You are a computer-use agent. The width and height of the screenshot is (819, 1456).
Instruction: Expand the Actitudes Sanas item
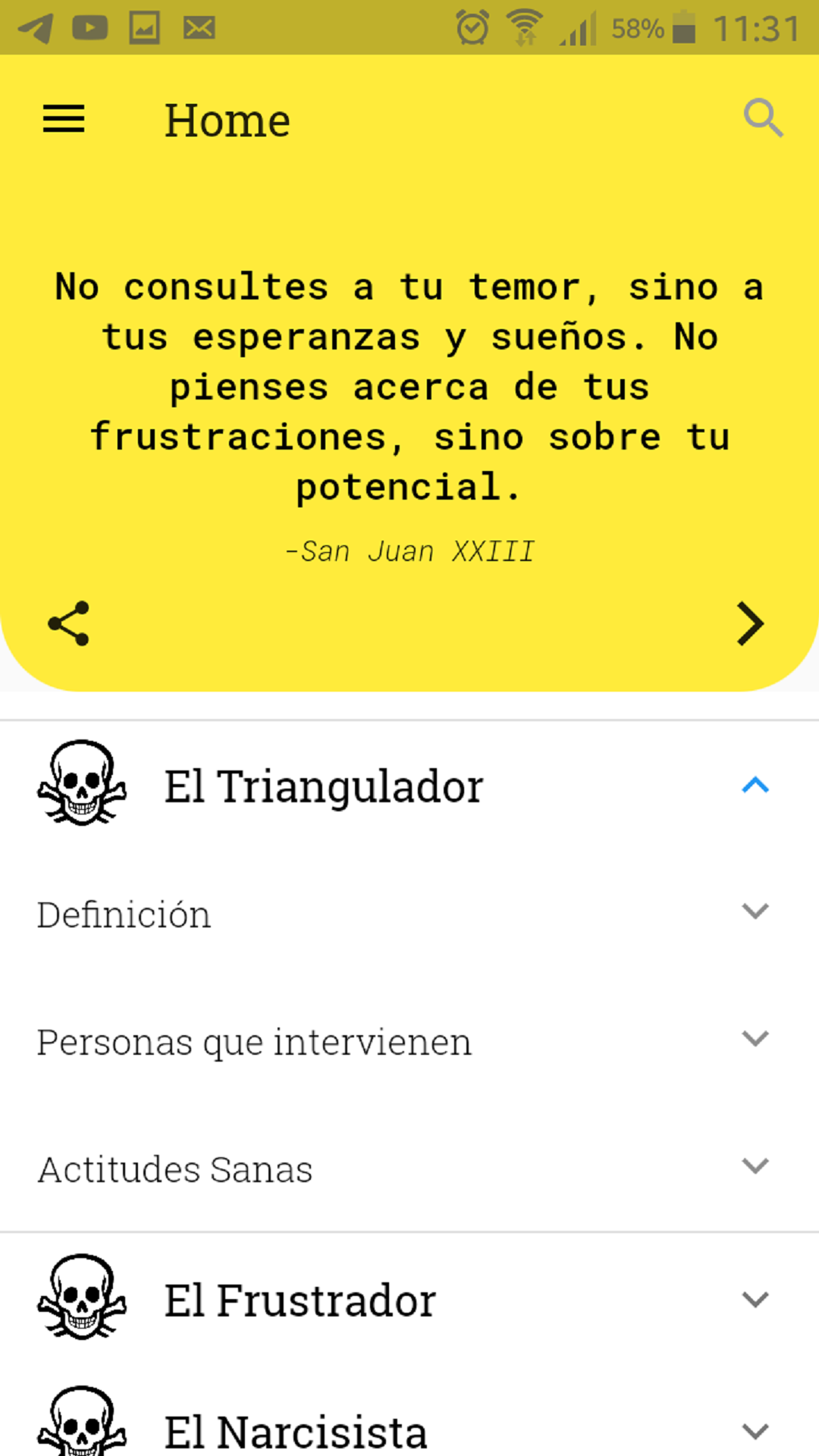[x=409, y=1169]
